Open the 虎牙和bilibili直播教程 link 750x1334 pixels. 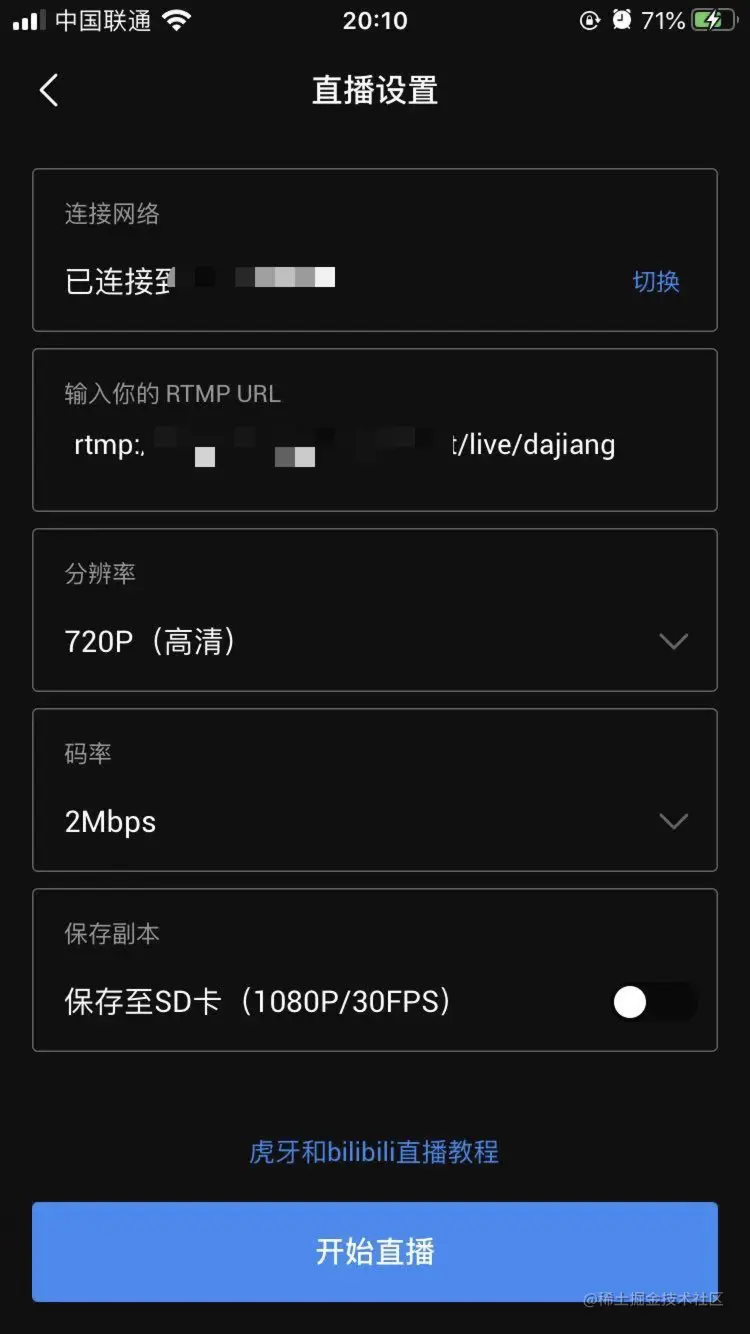click(374, 1152)
